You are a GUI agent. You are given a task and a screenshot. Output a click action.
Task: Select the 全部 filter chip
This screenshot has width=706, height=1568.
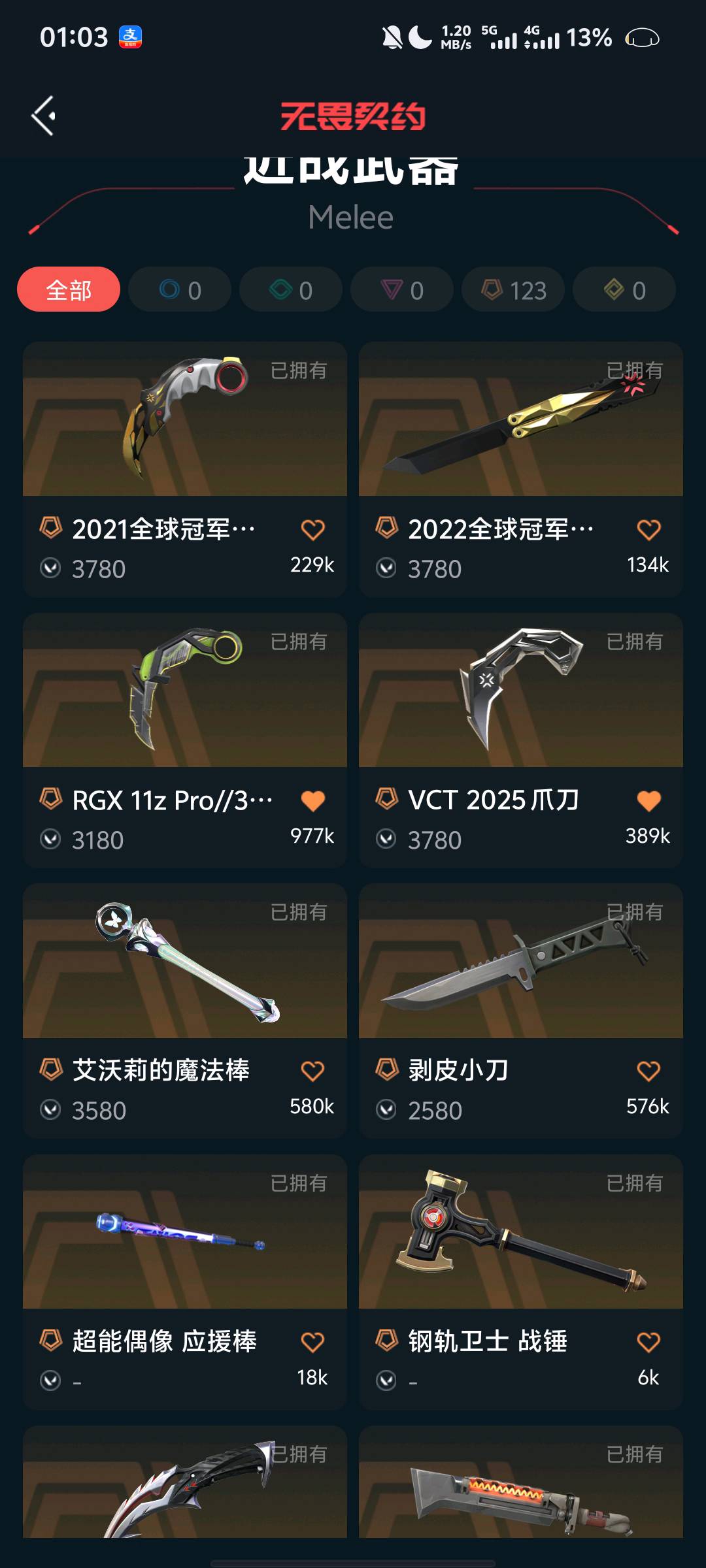[69, 289]
